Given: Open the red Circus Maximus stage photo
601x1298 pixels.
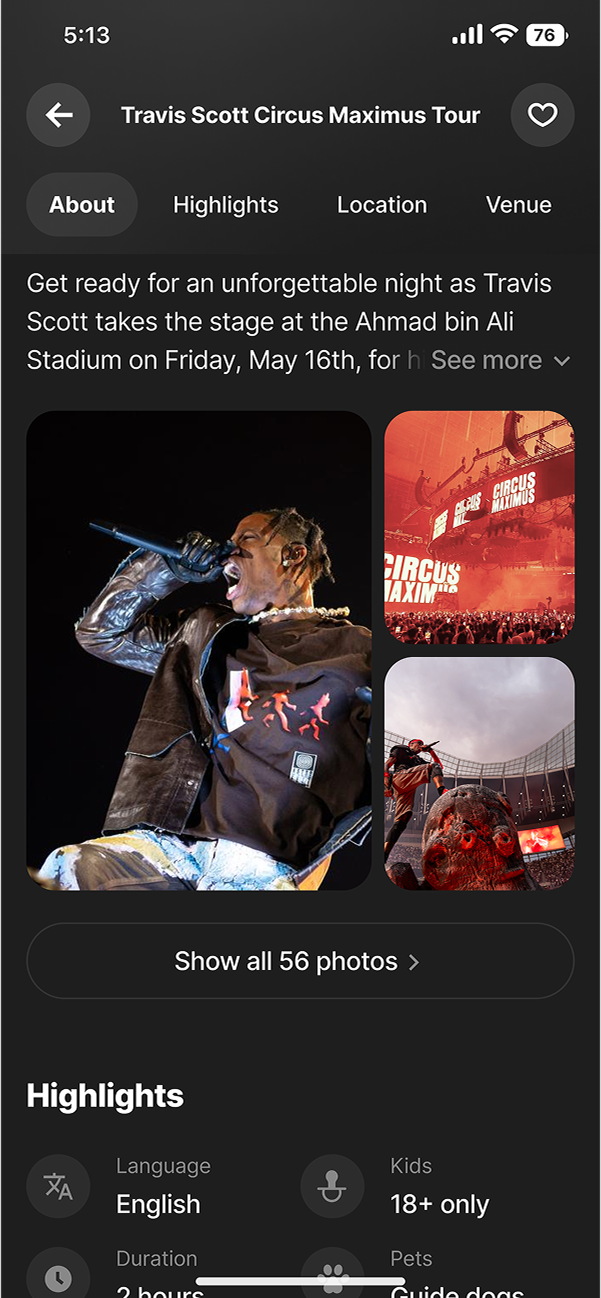Looking at the screenshot, I should pyautogui.click(x=479, y=527).
